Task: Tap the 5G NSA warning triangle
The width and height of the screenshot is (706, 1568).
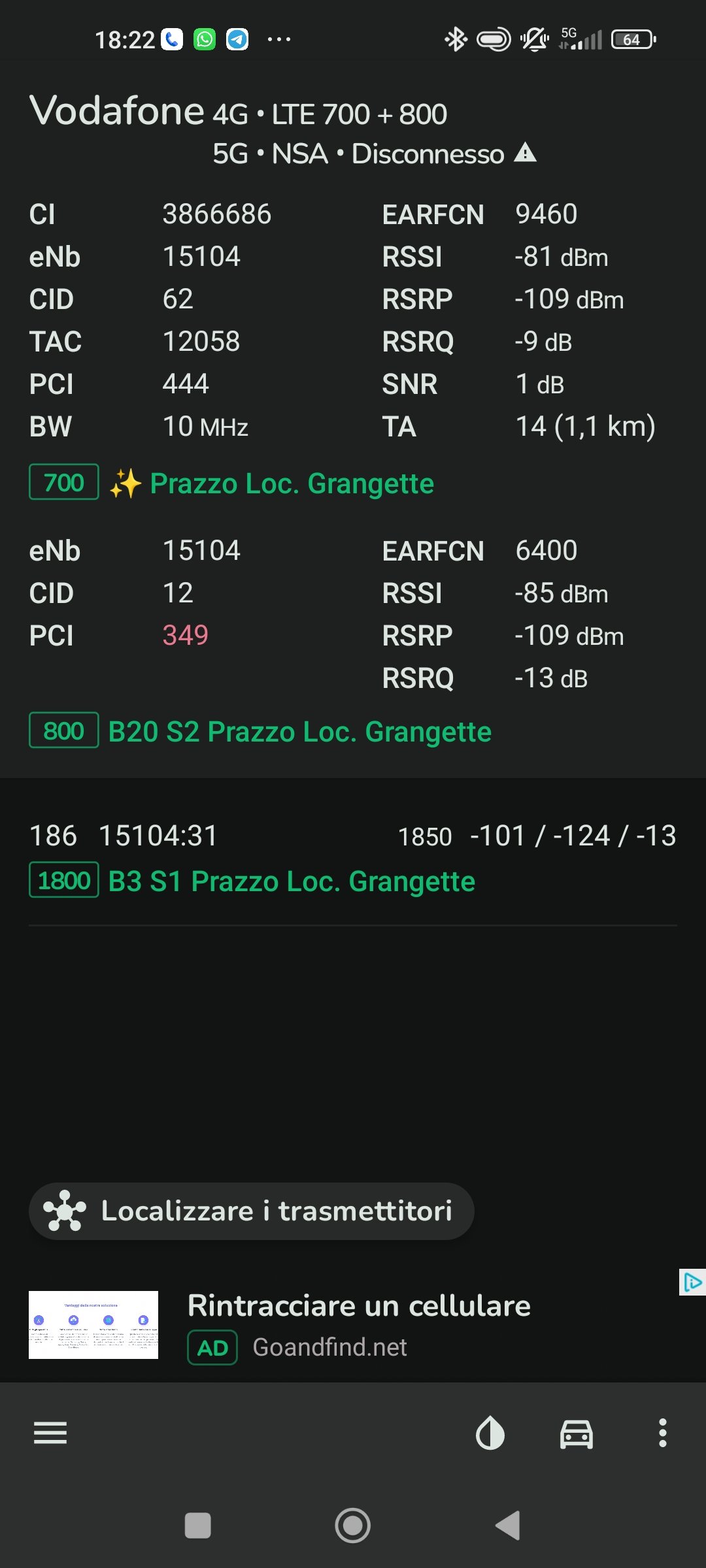Action: point(525,153)
